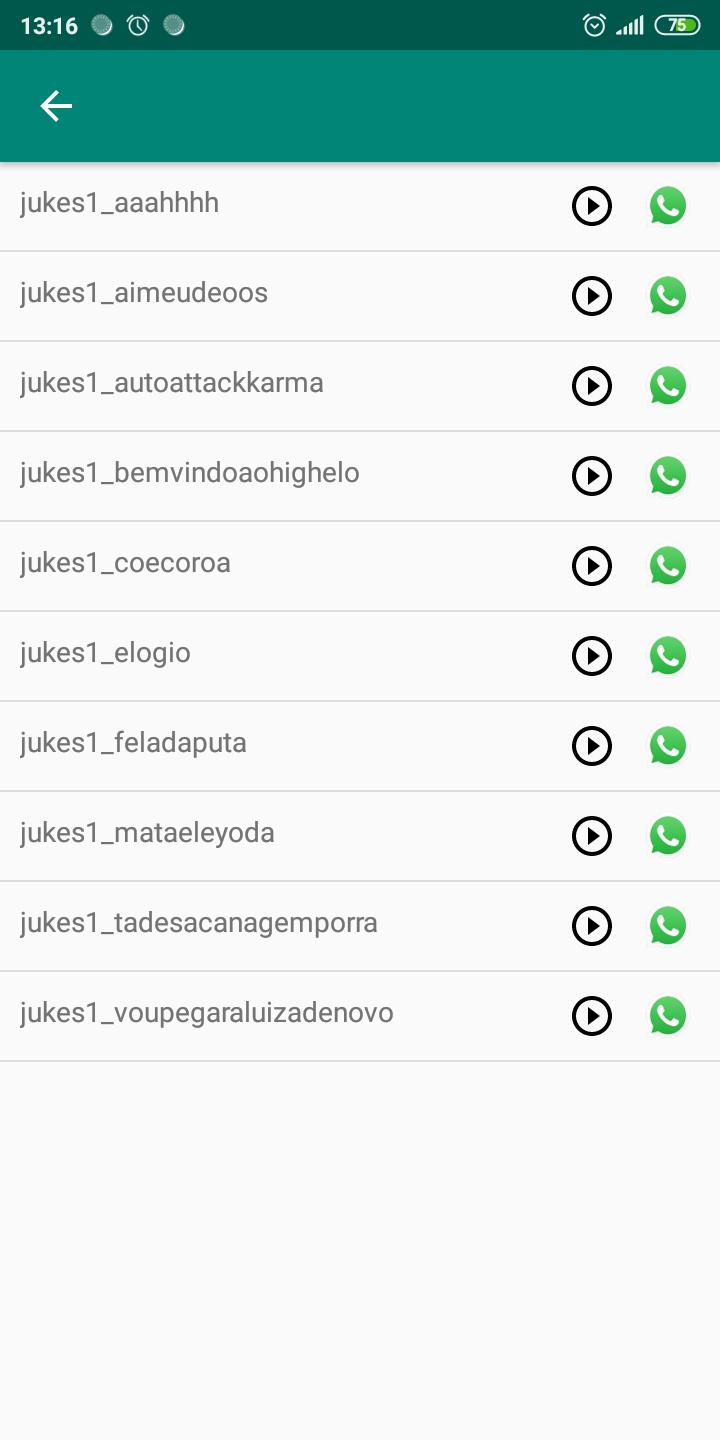The image size is (720, 1440).
Task: Play jukes1_coecoroa sound
Action: (592, 566)
